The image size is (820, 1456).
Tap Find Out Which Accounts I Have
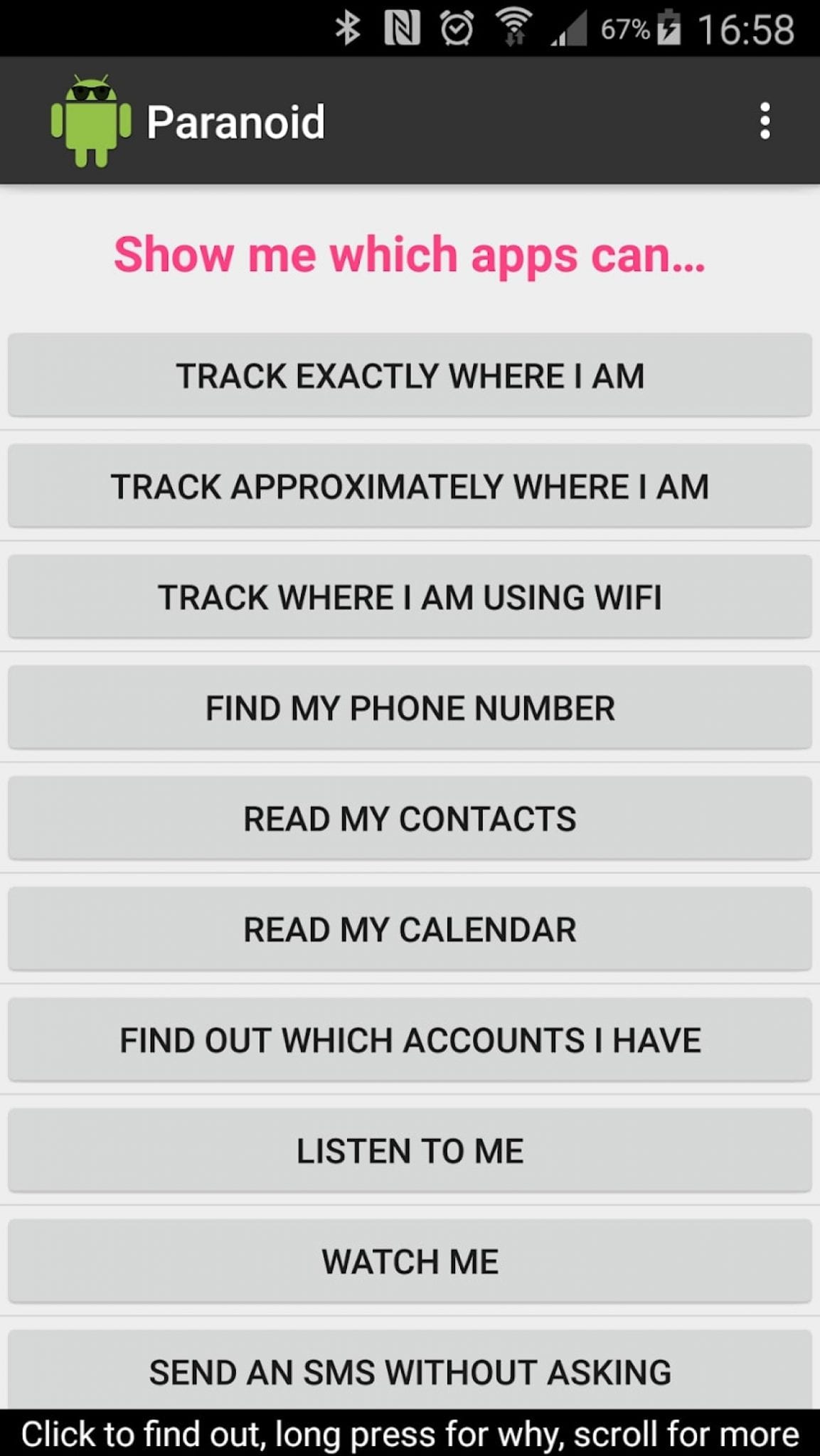coord(410,1040)
